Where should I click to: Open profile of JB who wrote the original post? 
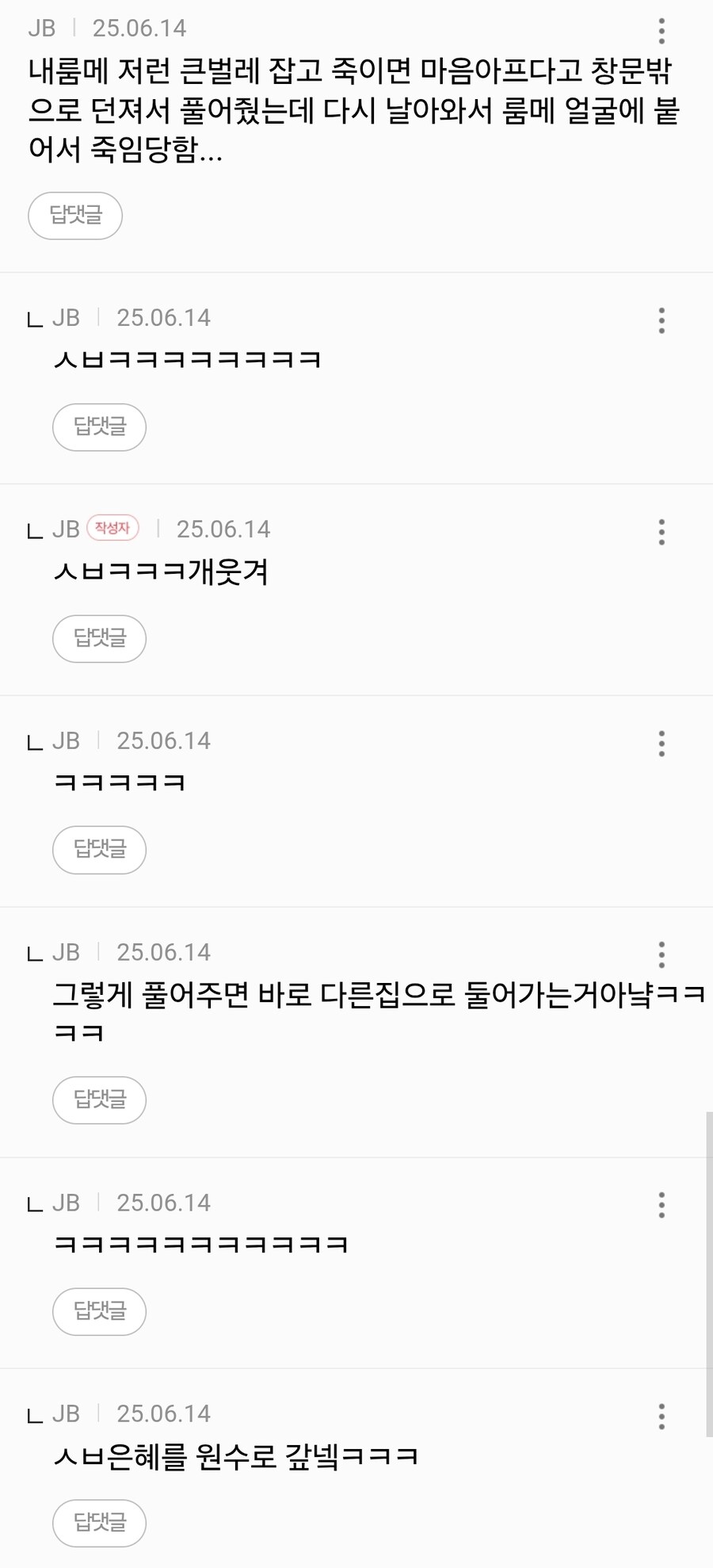[x=41, y=28]
